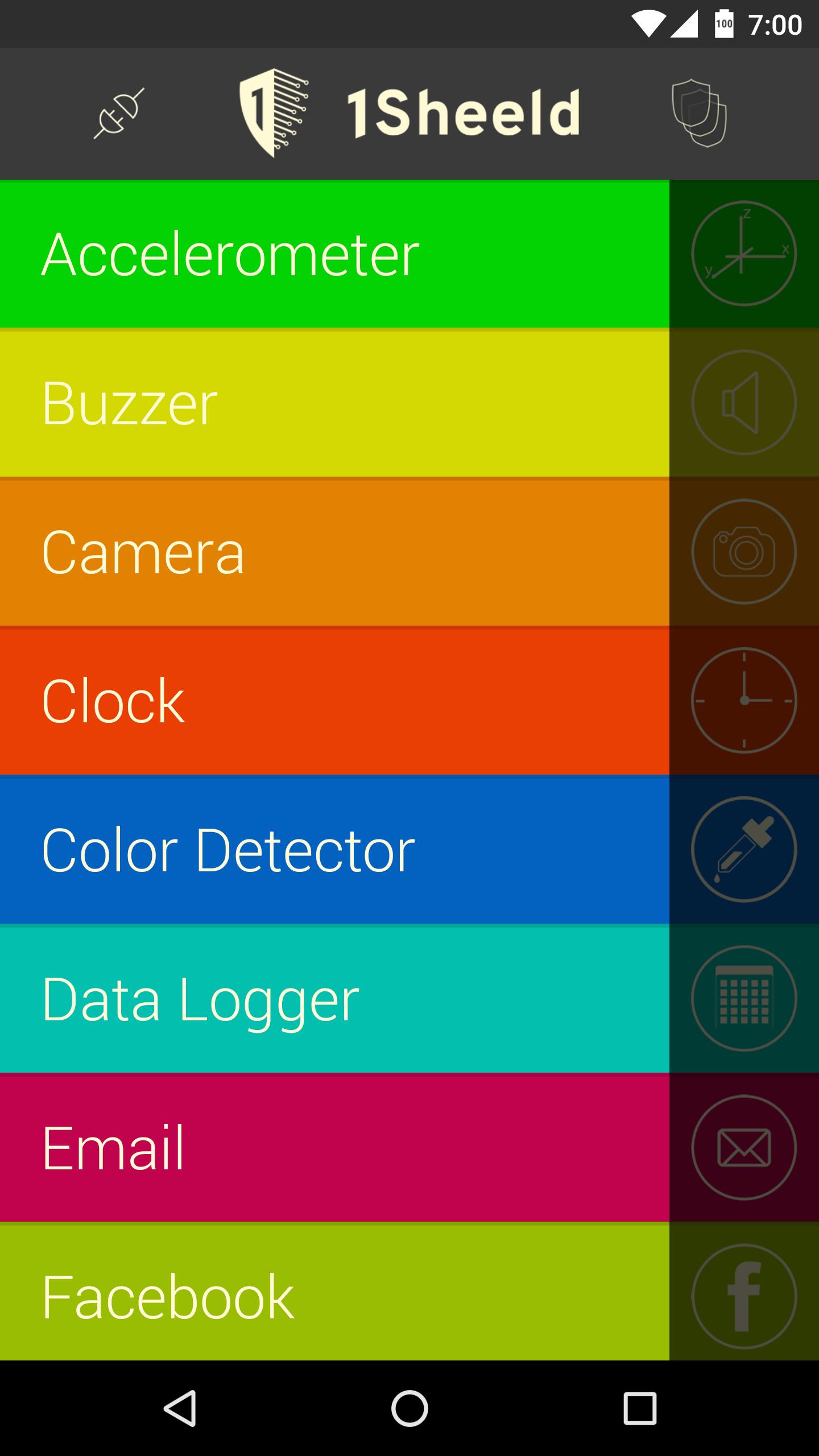Open the multiple shields icon

pos(699,113)
